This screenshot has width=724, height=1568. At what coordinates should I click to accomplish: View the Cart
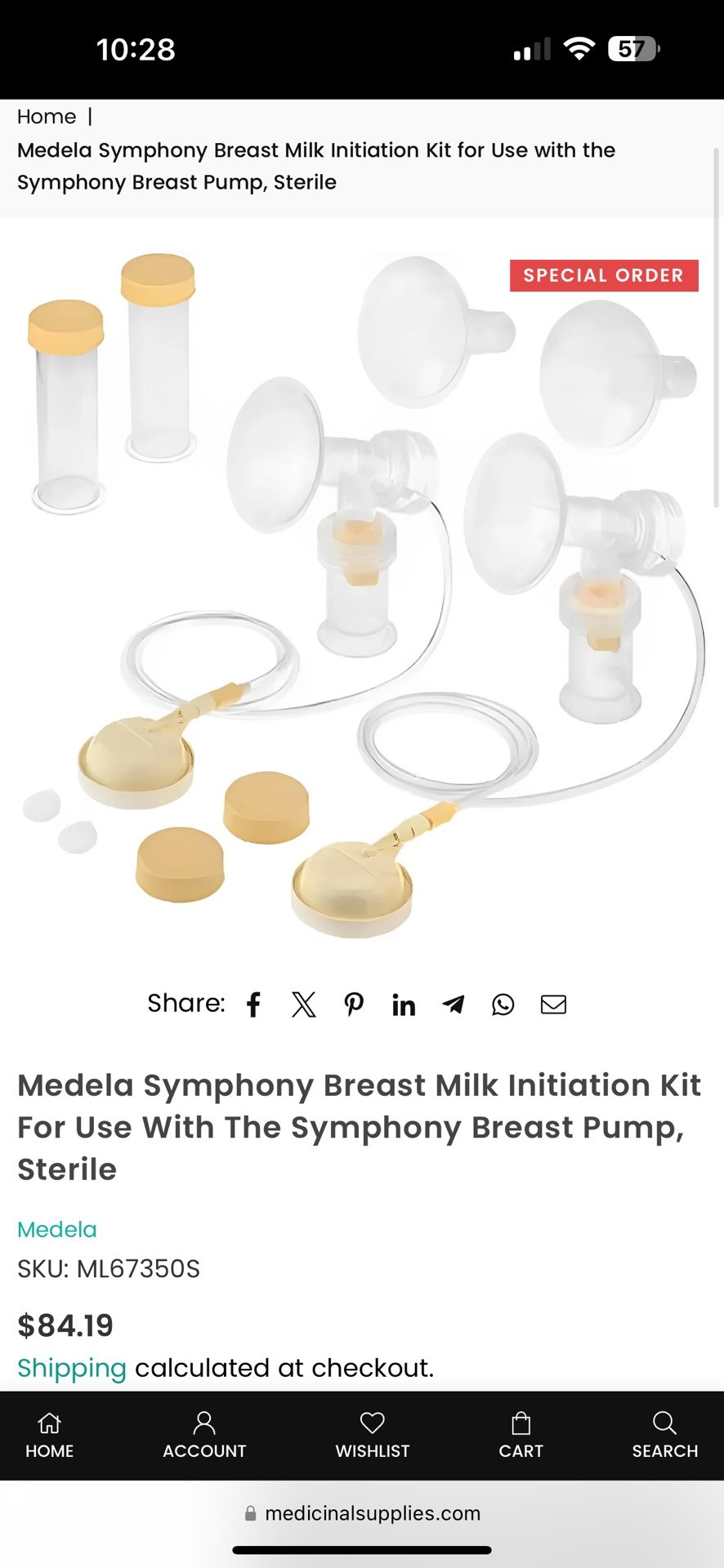click(521, 1435)
